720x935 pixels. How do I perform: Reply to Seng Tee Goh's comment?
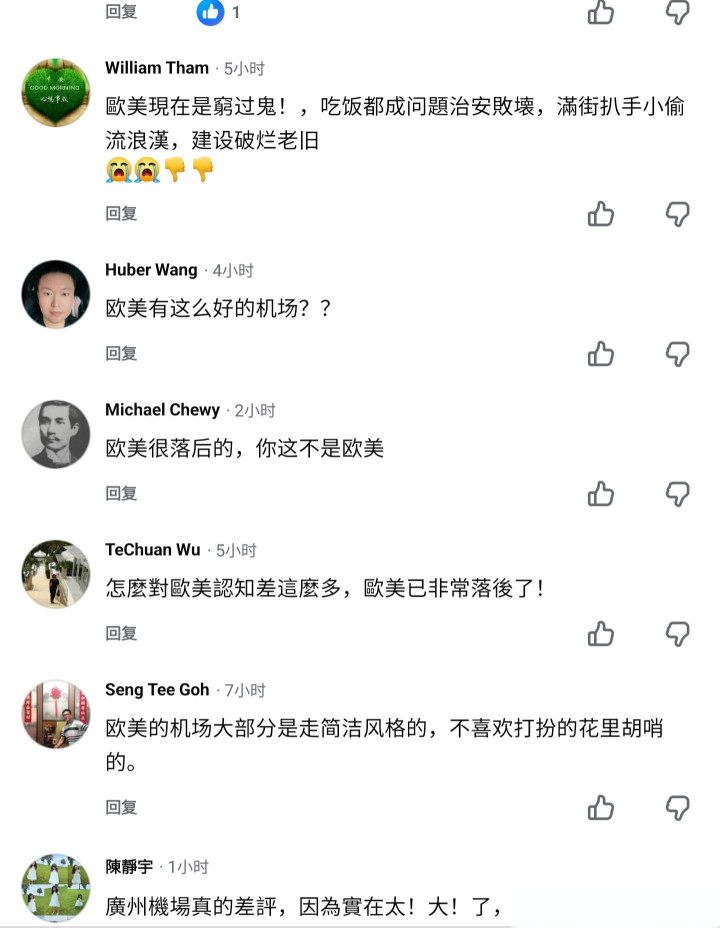pyautogui.click(x=121, y=807)
